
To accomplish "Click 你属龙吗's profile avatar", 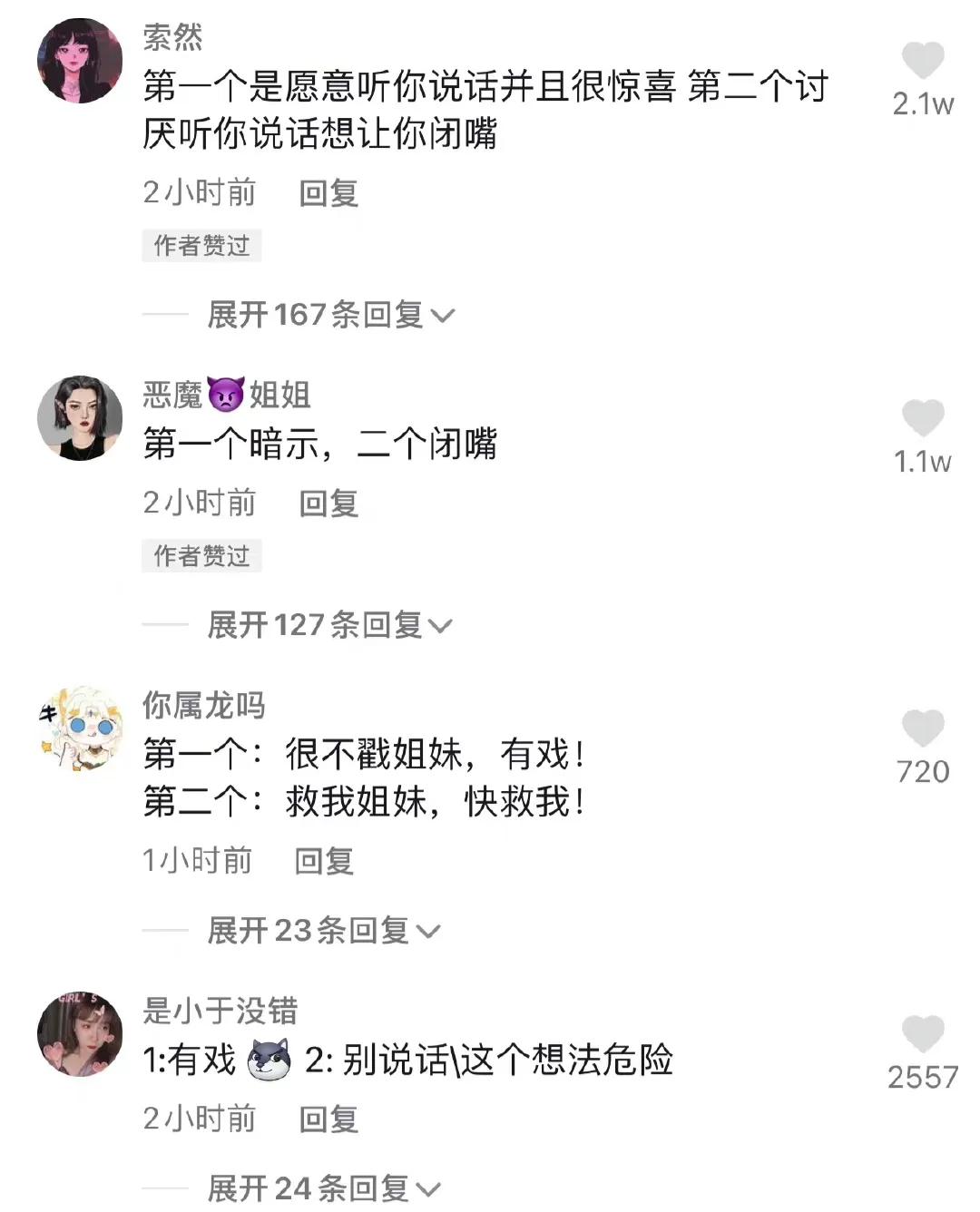I will pyautogui.click(x=80, y=730).
